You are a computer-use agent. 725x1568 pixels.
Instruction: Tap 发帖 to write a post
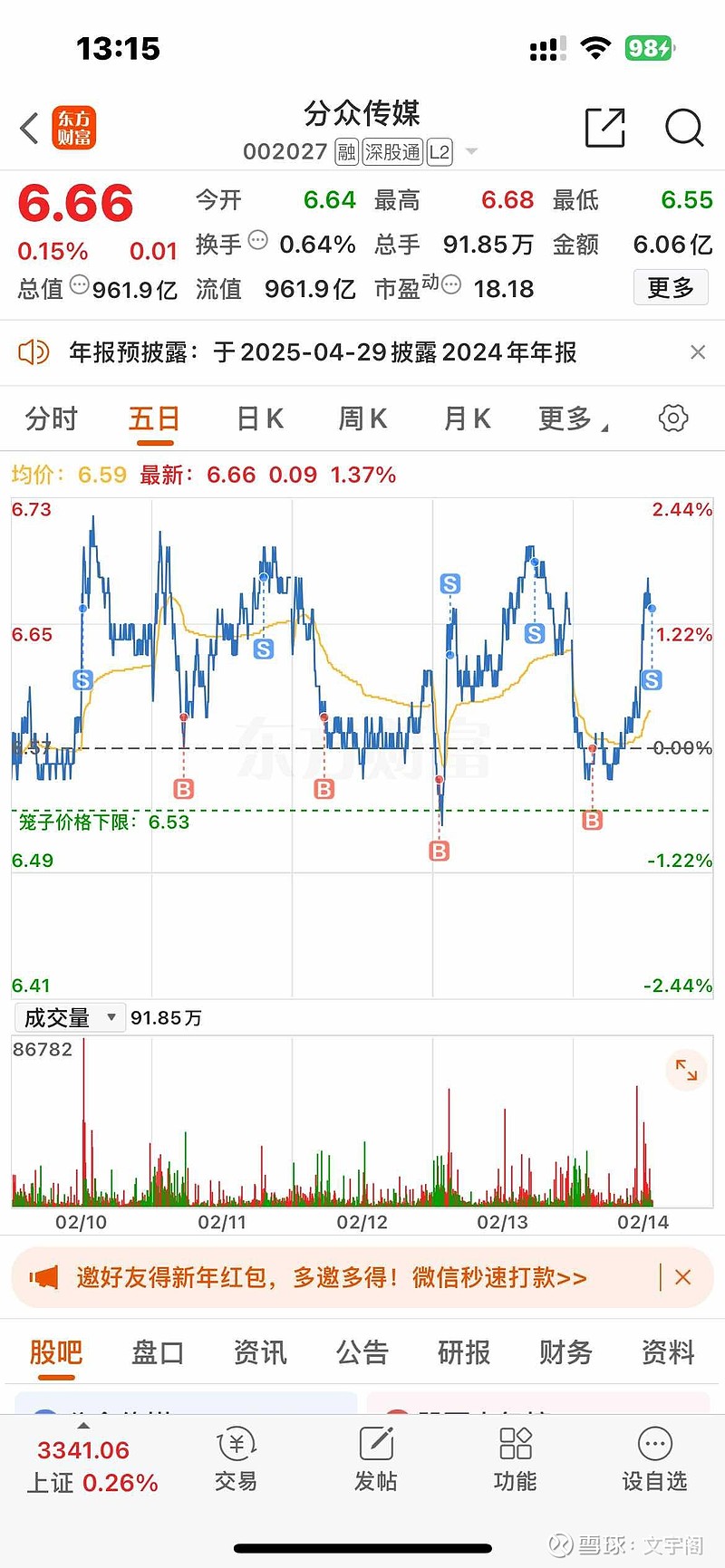[376, 1460]
